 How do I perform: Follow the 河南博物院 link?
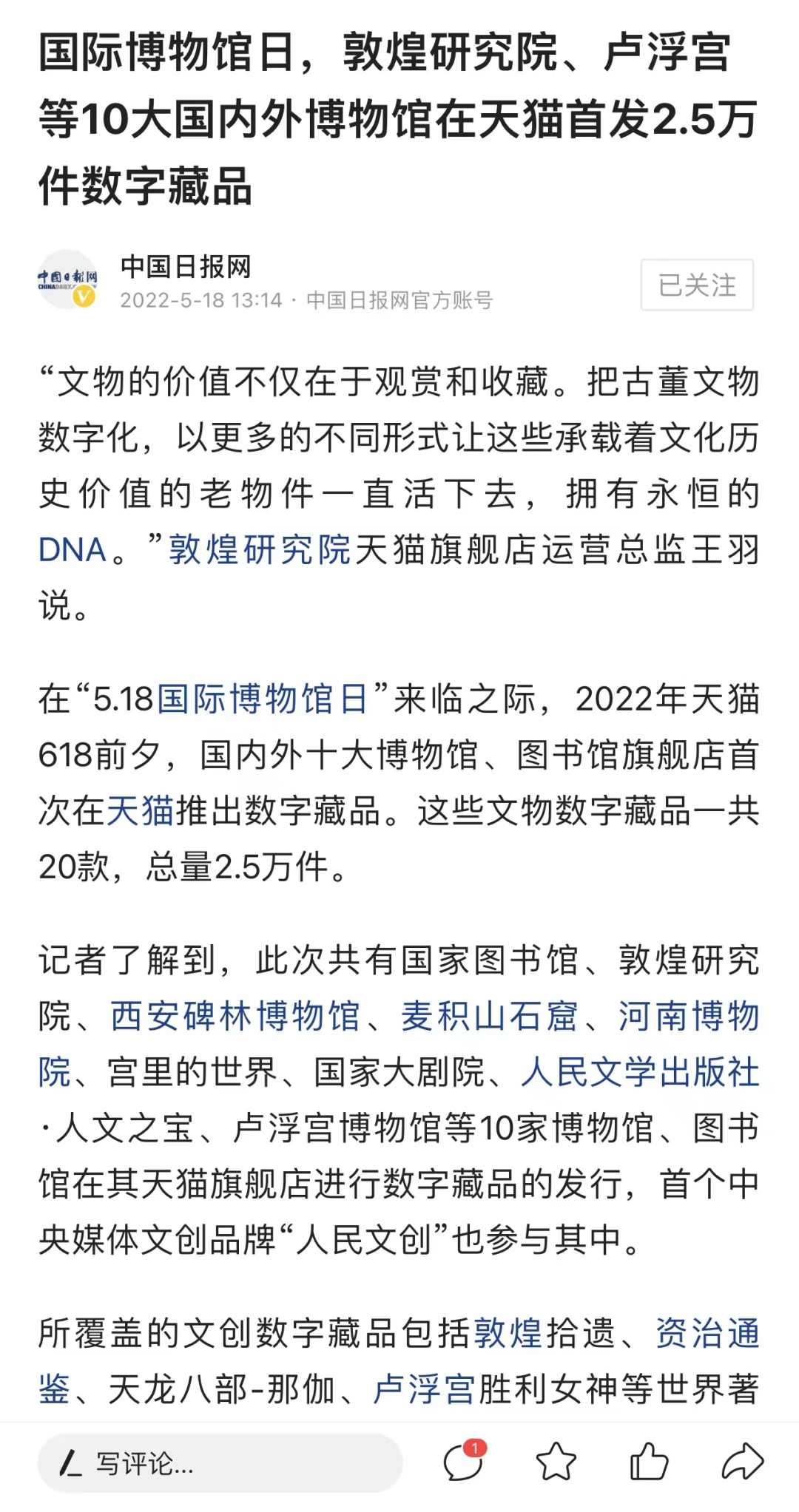tap(690, 1016)
